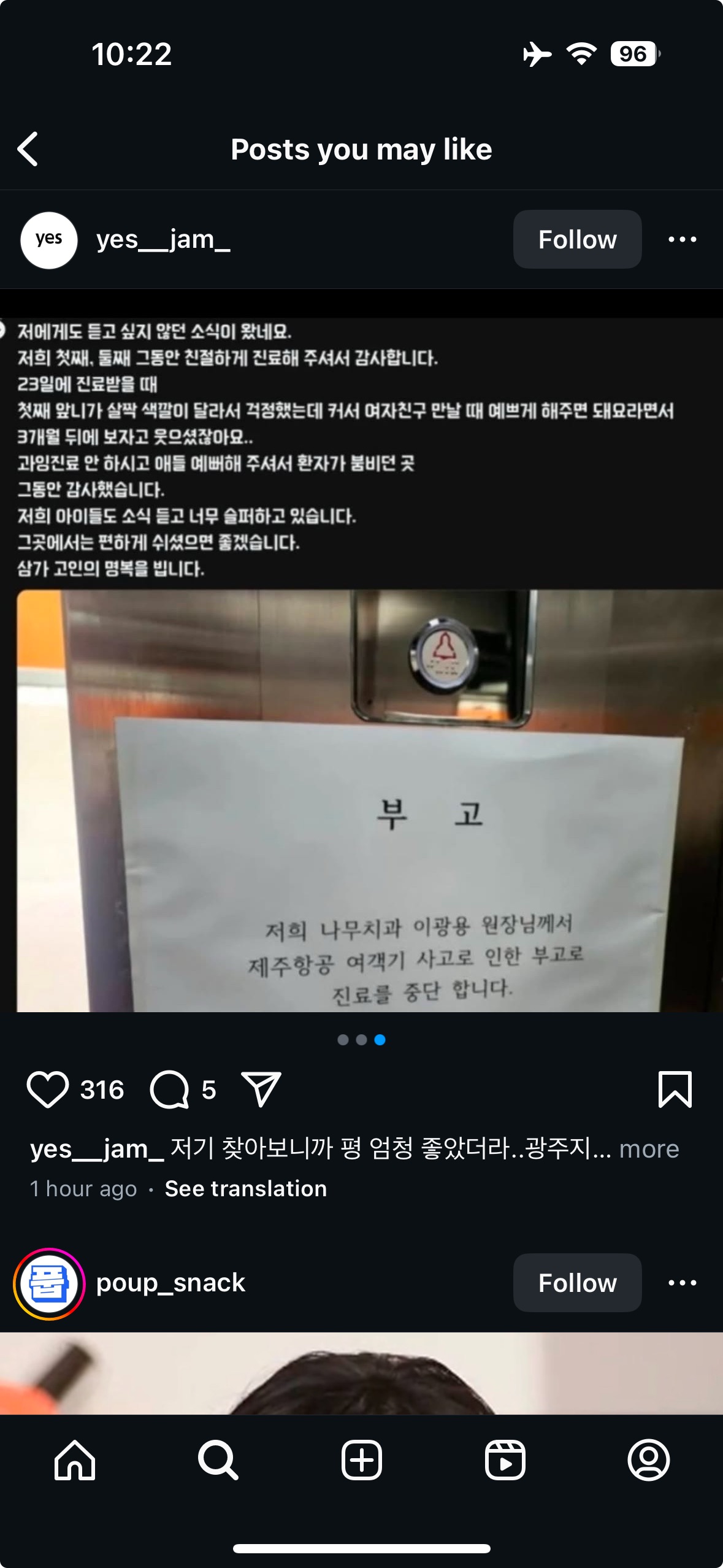Share the yes__jam_ post
The image size is (723, 1568).
[261, 1090]
